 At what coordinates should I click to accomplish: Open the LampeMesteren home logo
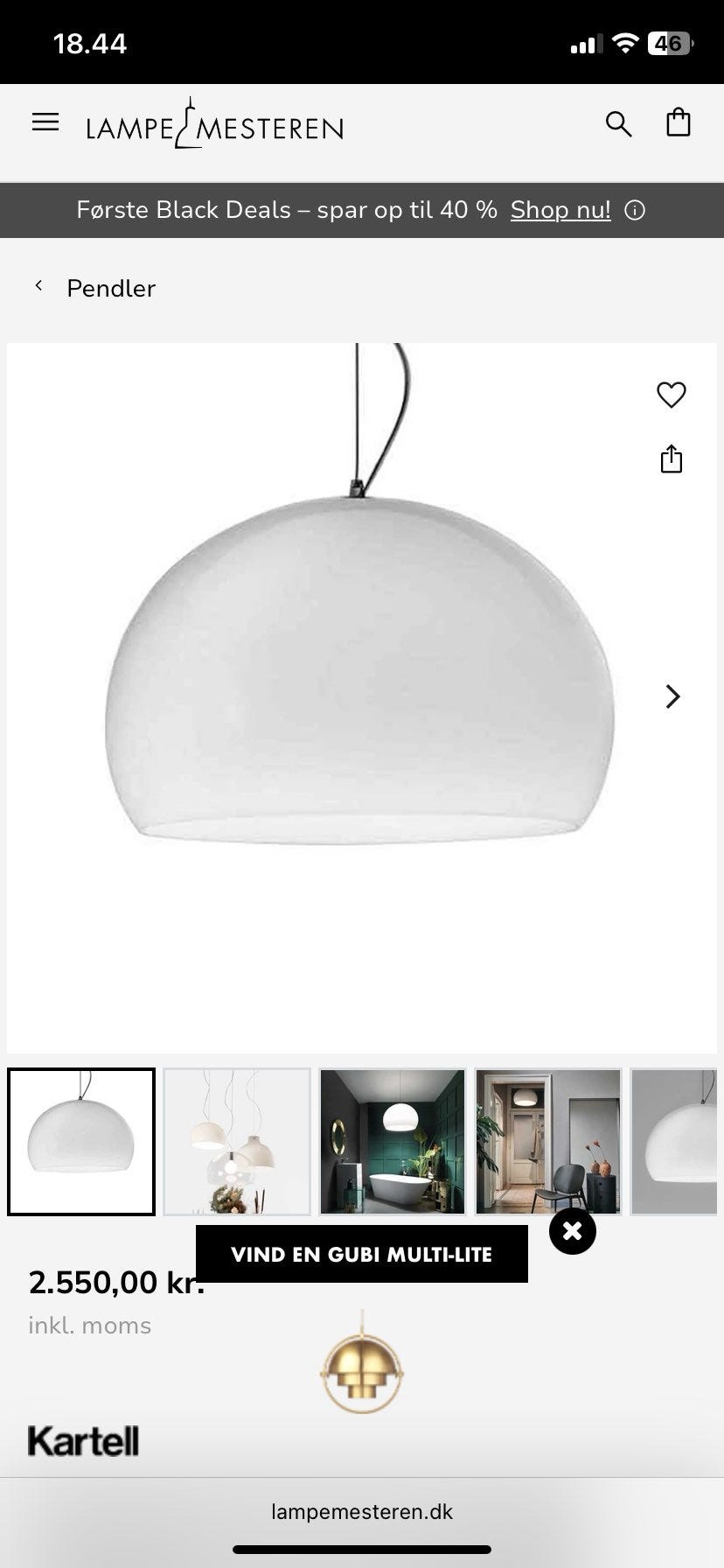pyautogui.click(x=214, y=124)
